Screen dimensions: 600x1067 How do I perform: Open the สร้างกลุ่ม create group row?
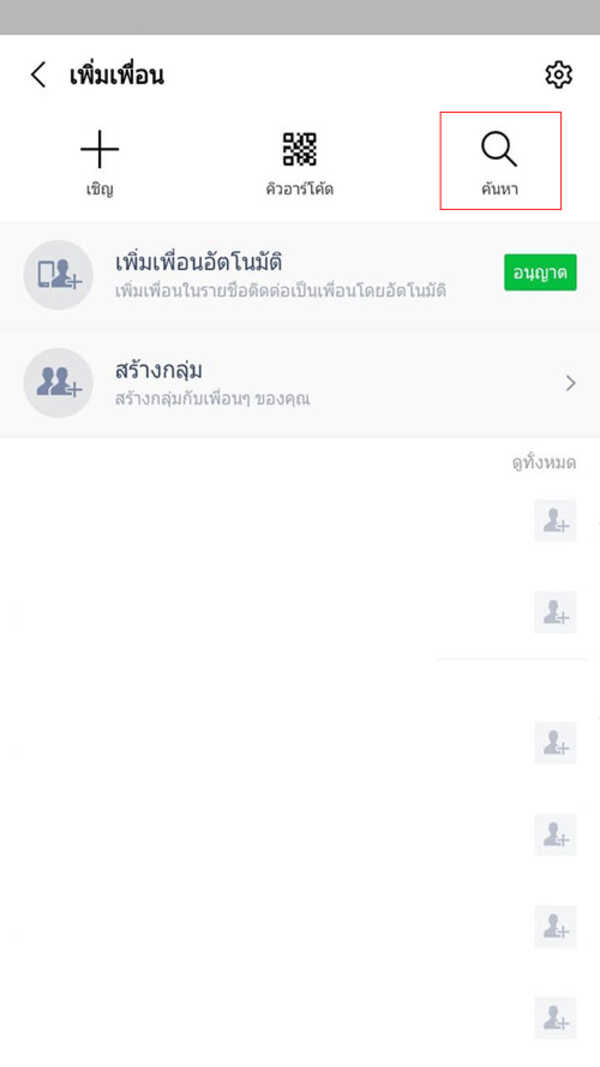(300, 383)
